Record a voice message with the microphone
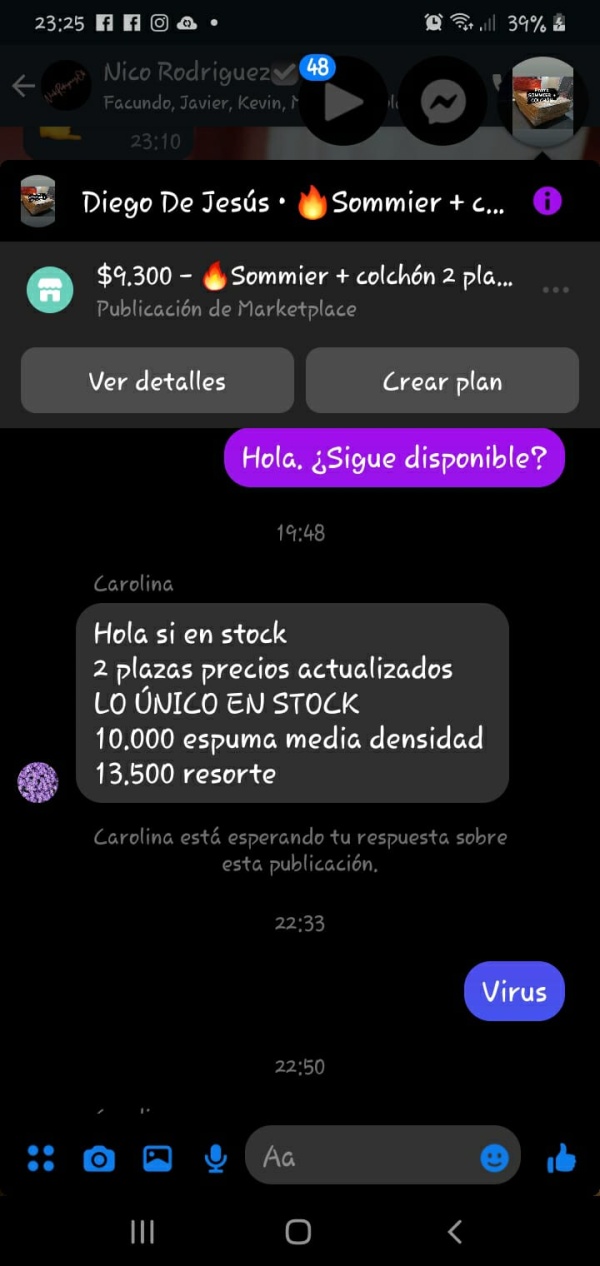This screenshot has height=1266, width=600. pos(215,1158)
